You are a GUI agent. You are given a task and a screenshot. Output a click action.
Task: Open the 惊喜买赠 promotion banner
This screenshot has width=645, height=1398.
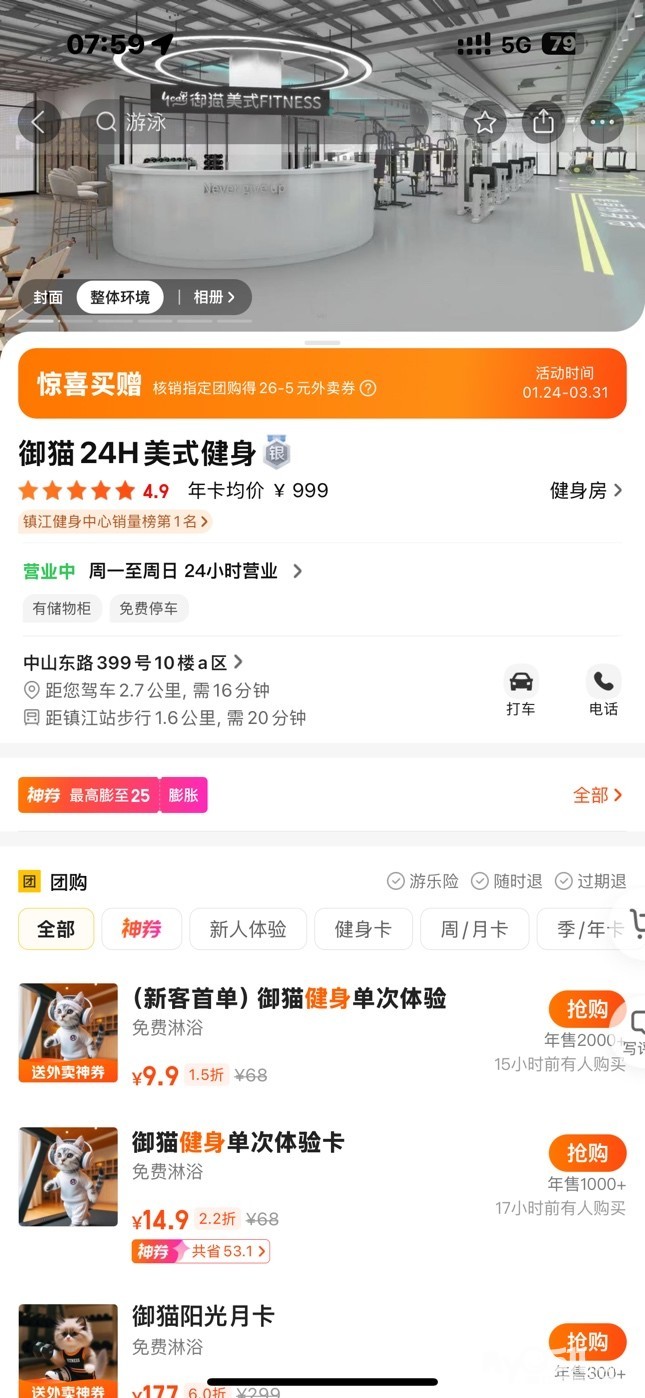pos(322,383)
